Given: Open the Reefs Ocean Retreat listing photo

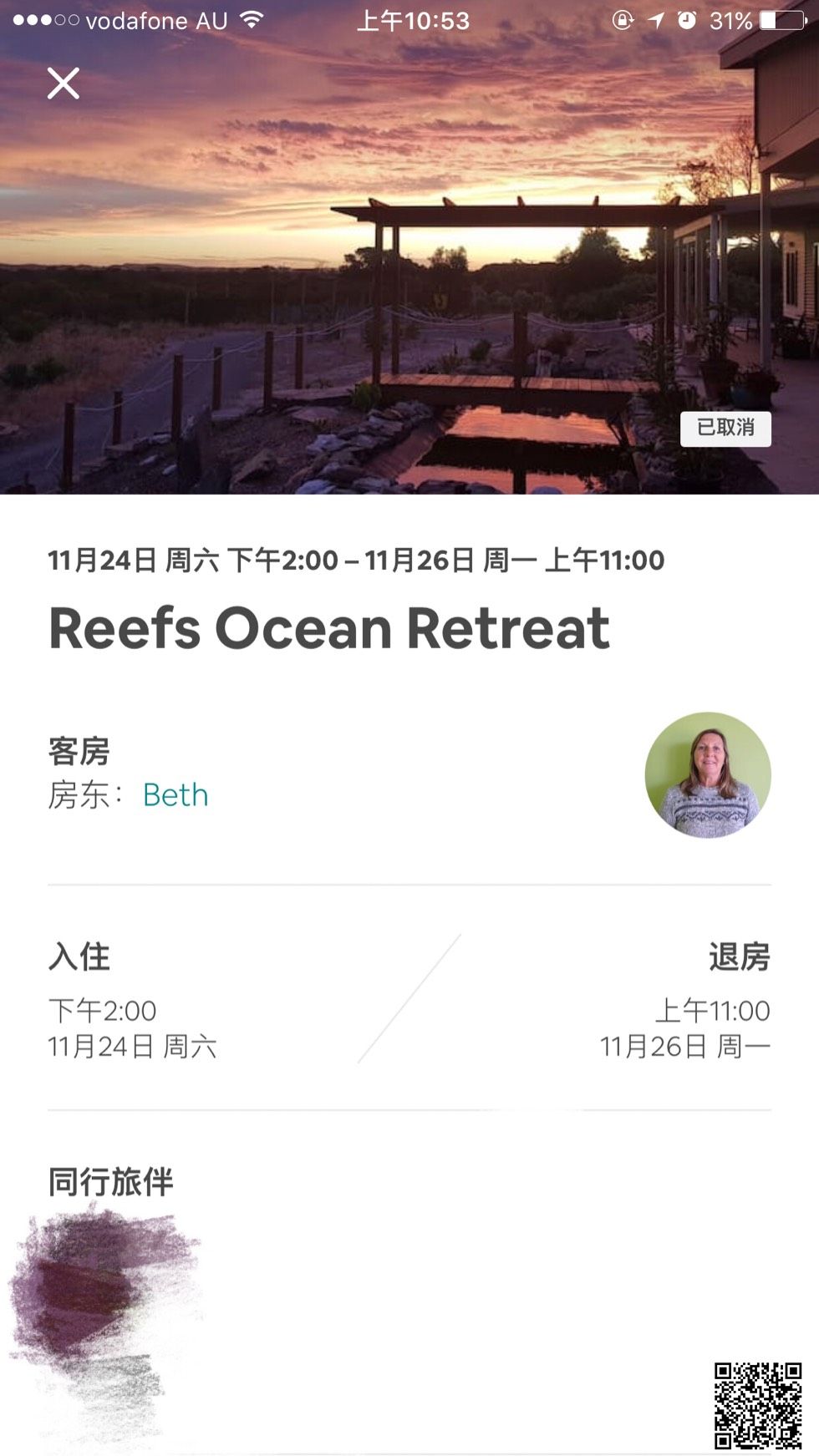Looking at the screenshot, I should coord(409,276).
